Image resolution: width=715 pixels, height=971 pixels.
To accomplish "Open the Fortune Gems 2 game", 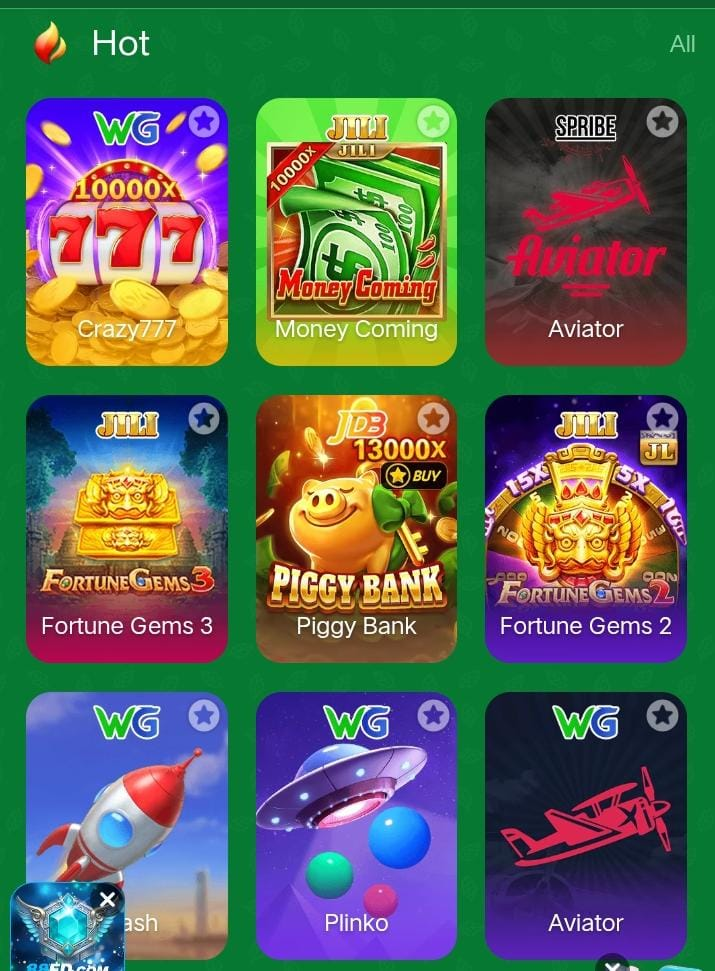I will point(586,528).
